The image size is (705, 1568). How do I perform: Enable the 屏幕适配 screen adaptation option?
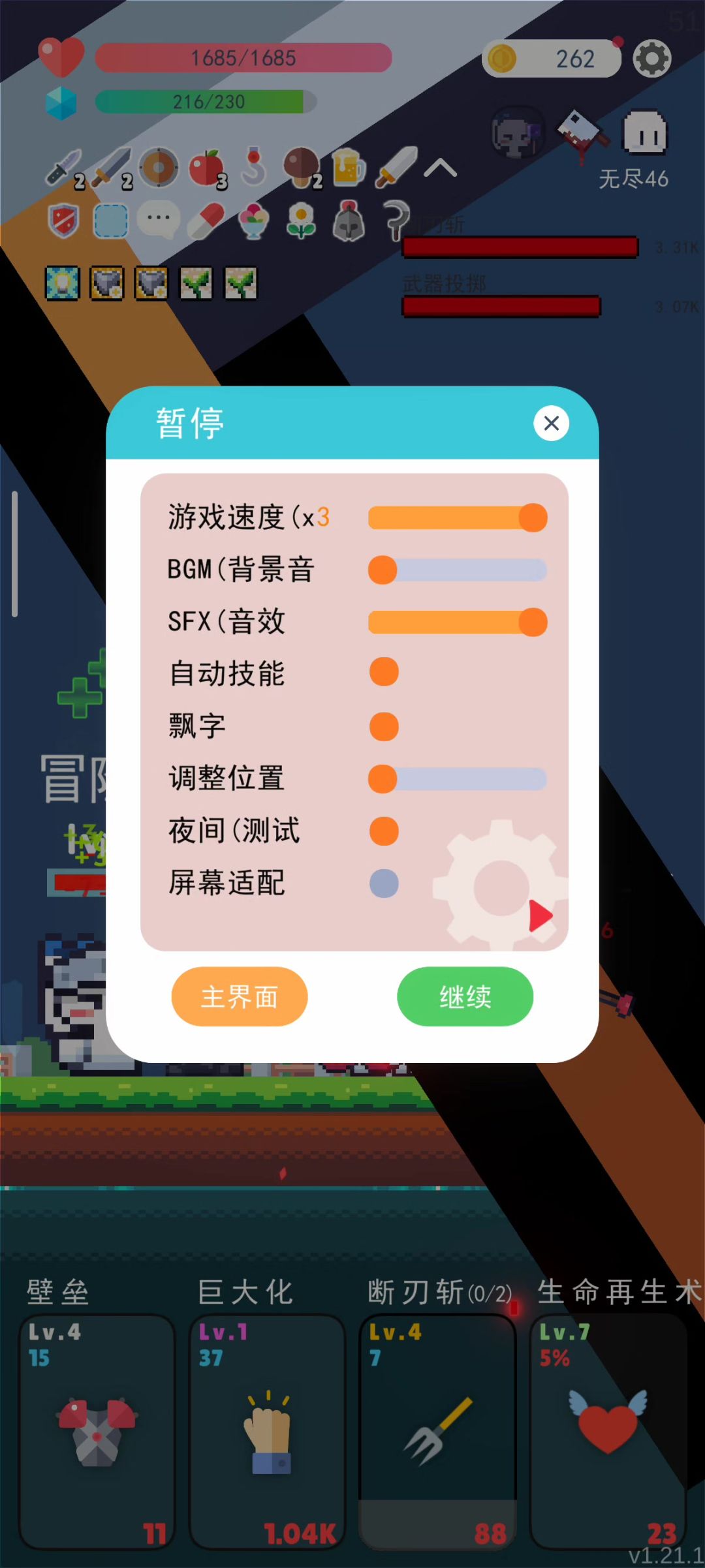tap(384, 884)
